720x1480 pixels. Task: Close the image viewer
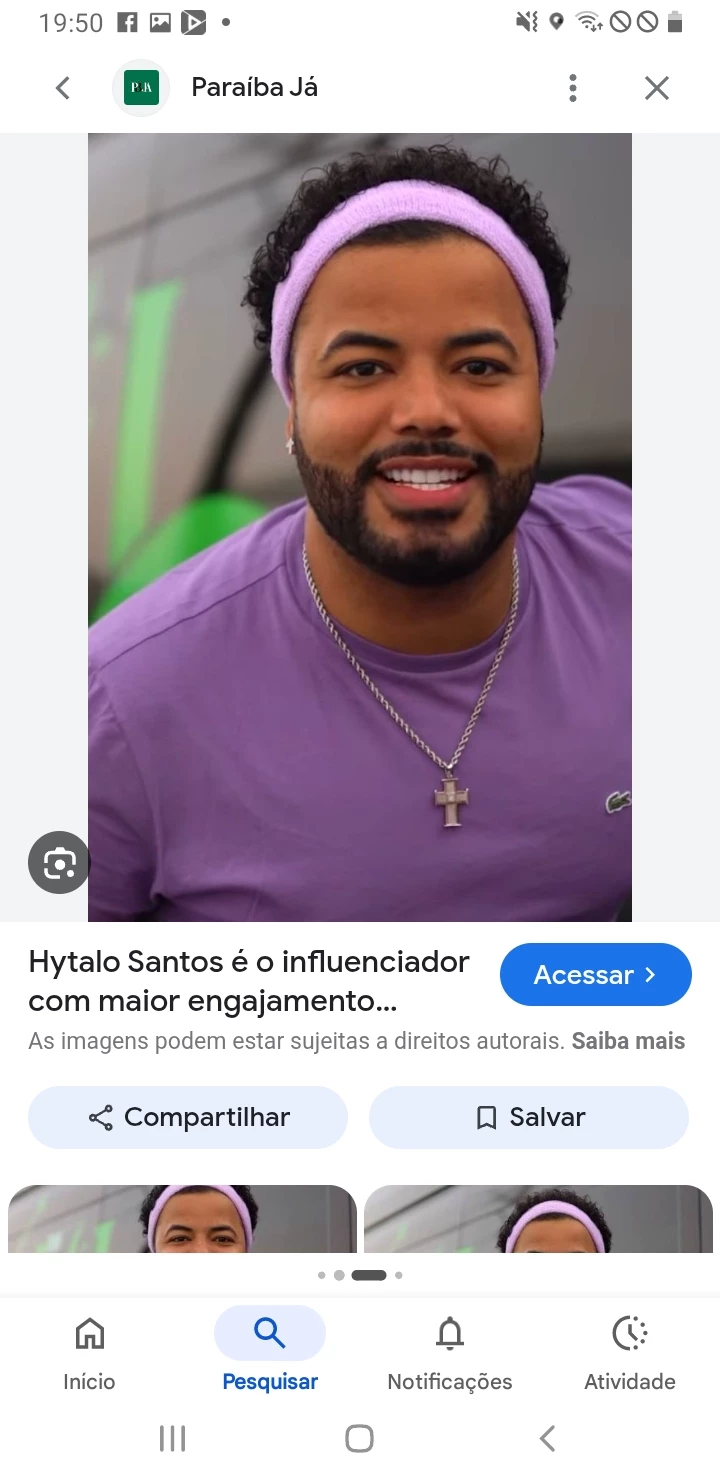pos(656,88)
